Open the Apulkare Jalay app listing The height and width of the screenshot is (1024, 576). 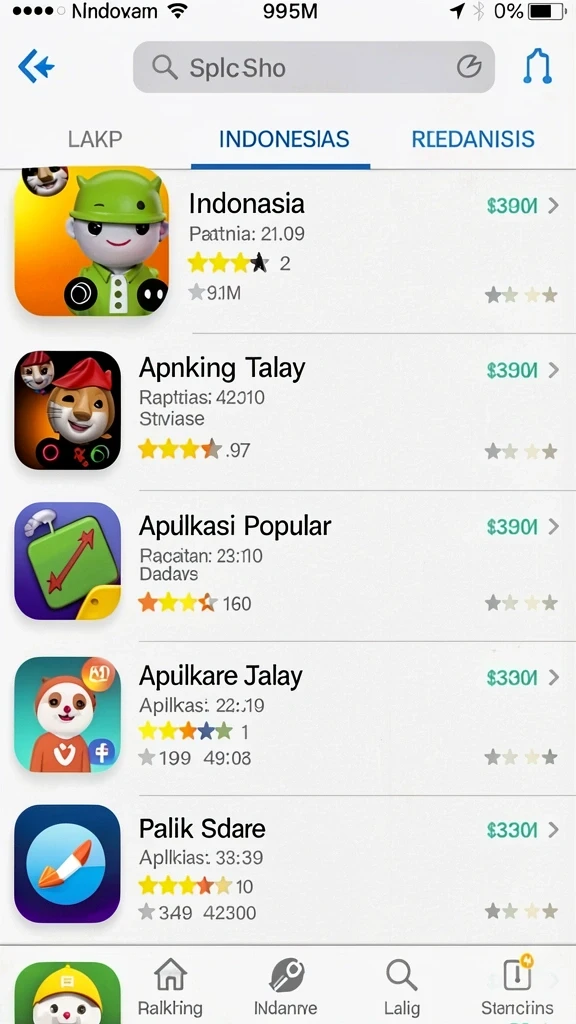(x=288, y=718)
